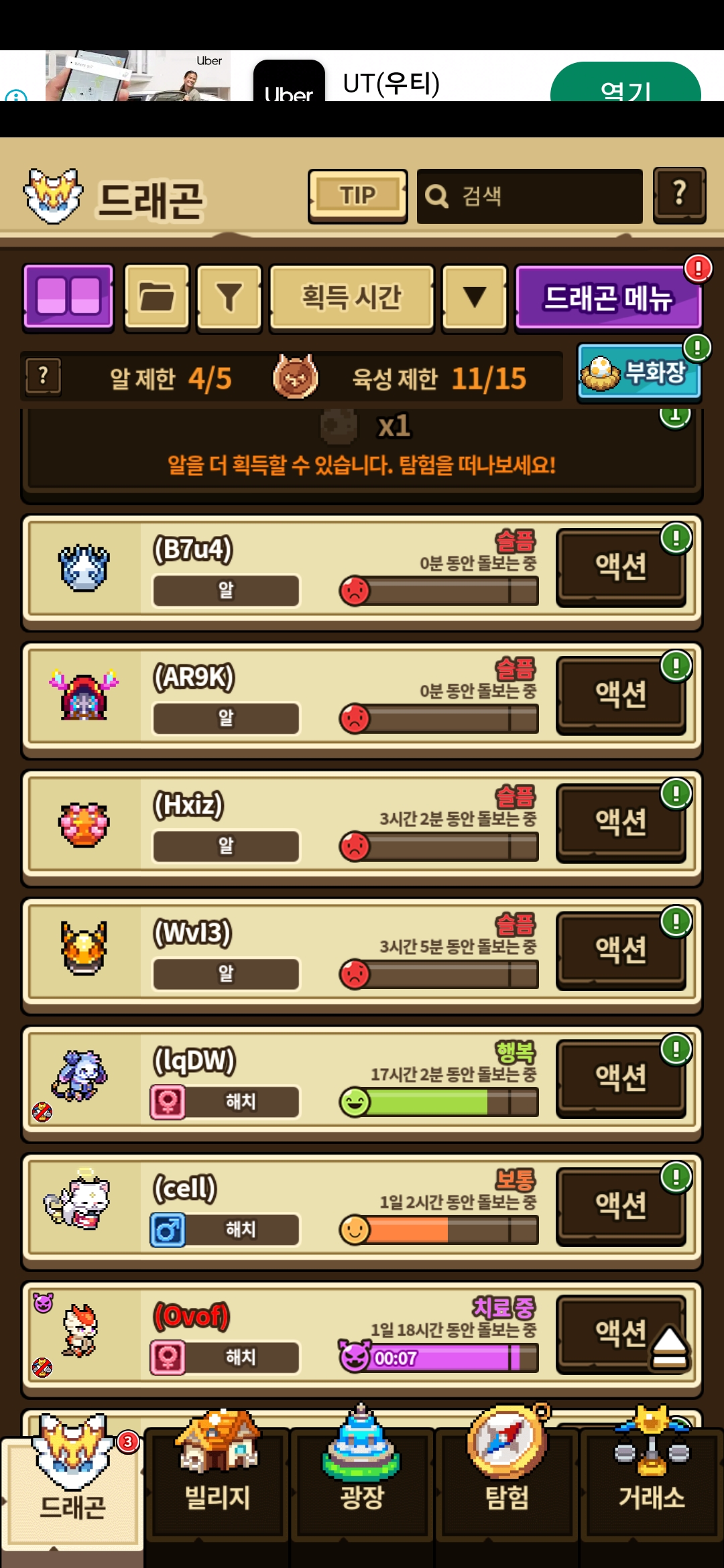Tap 액션 for dragon B7u4

[621, 567]
